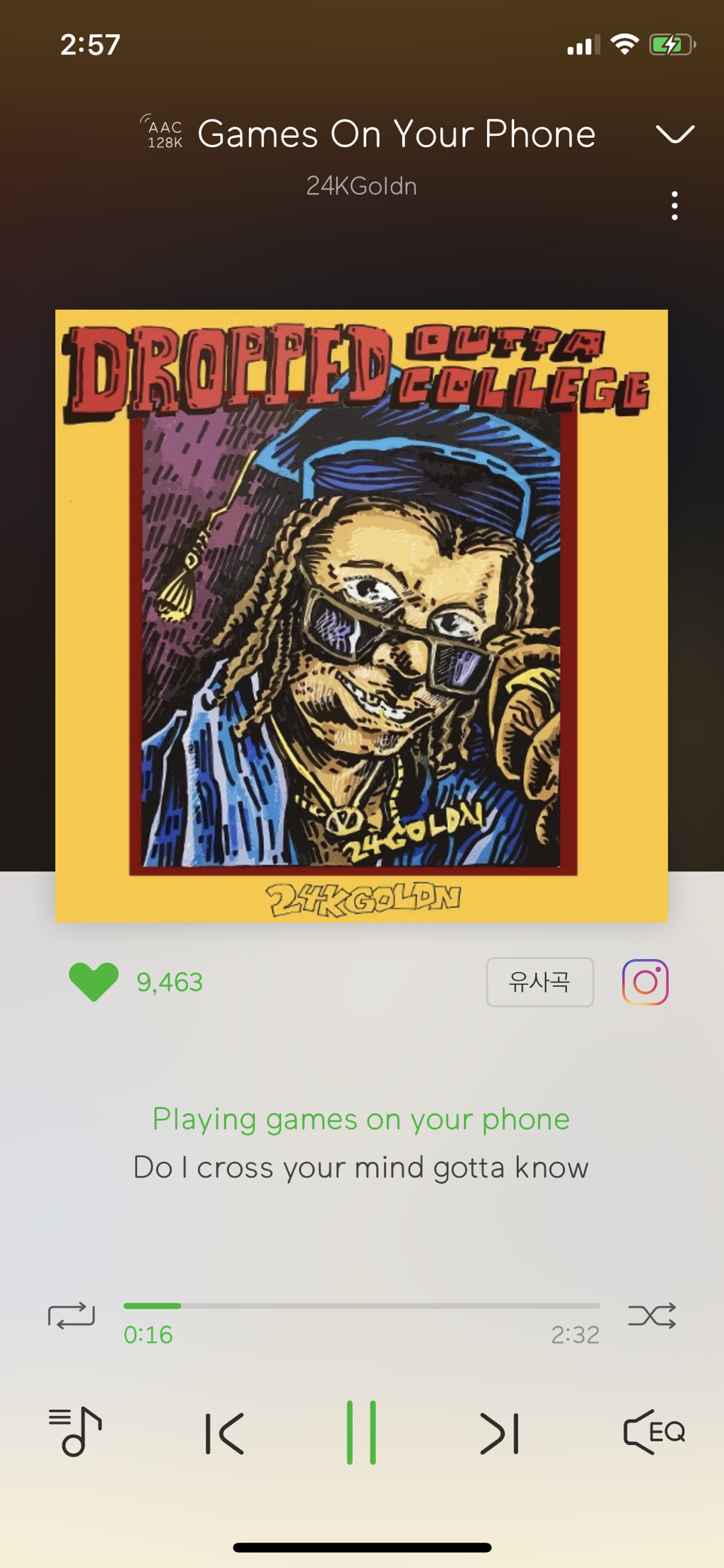Open the three-dot overflow menu
The width and height of the screenshot is (724, 1568).
coord(675,206)
